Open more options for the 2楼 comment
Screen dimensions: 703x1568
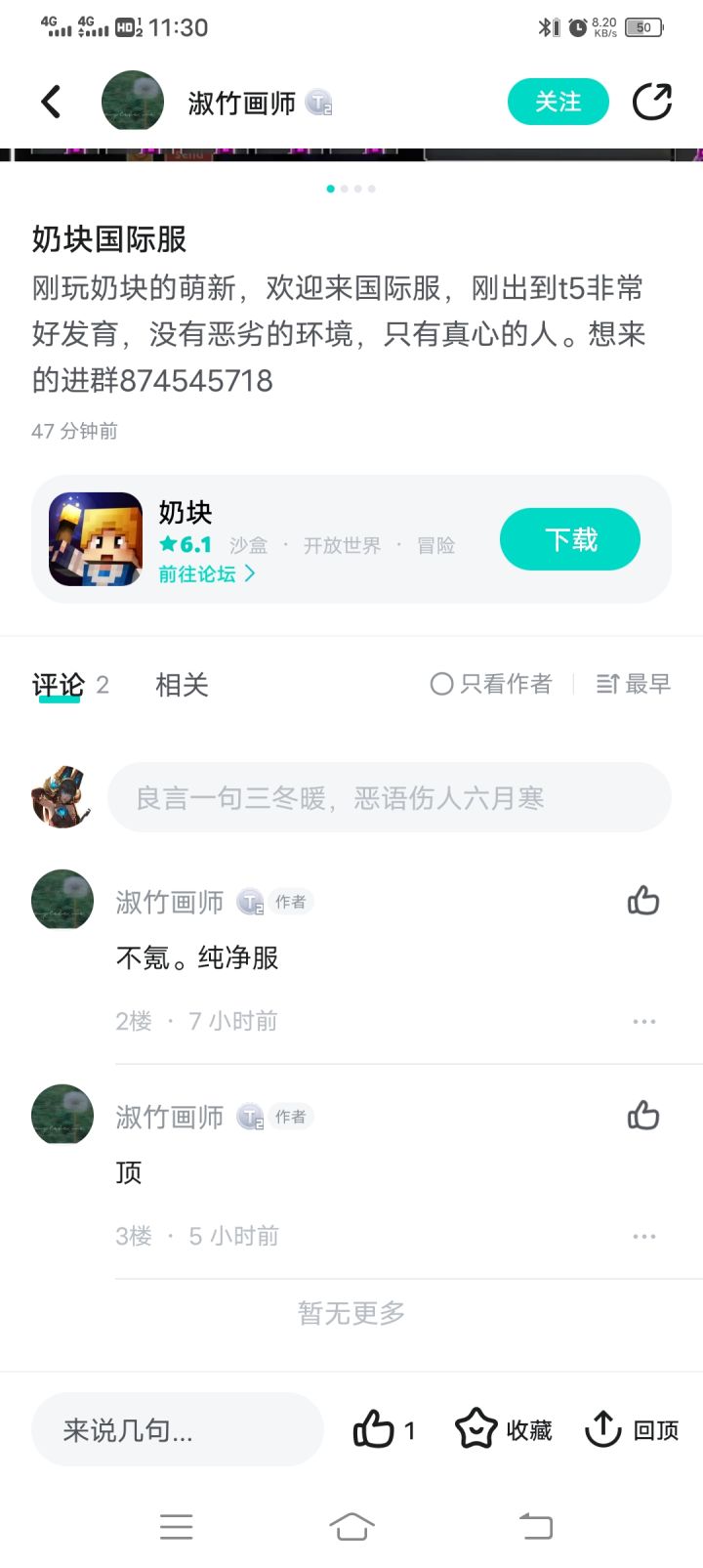643,1021
